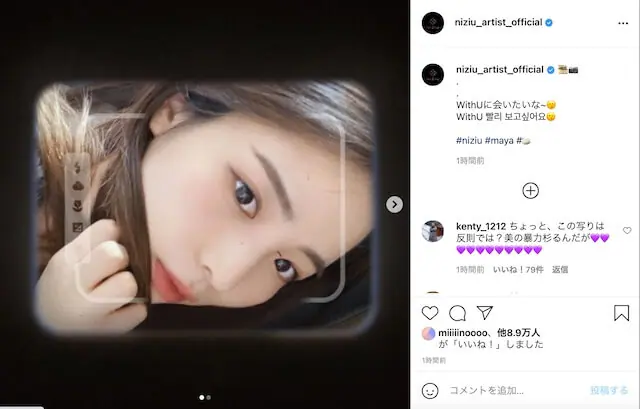Open the #niziu hashtag
Screen dimensions: 640x409
pos(471,140)
